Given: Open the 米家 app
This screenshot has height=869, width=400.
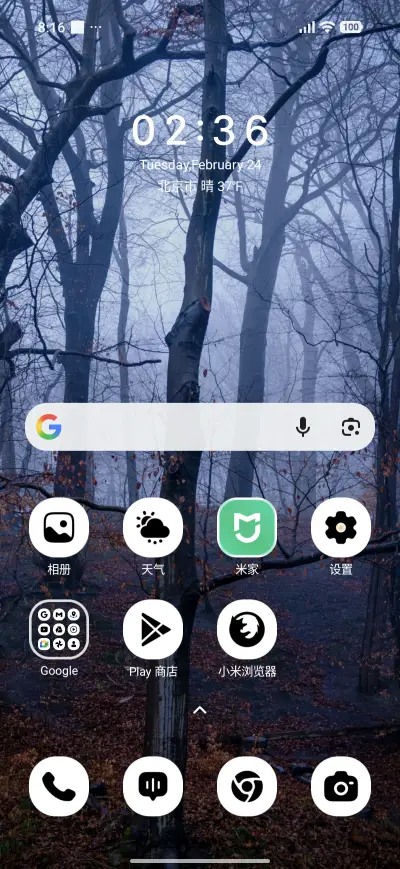Looking at the screenshot, I should (x=247, y=528).
